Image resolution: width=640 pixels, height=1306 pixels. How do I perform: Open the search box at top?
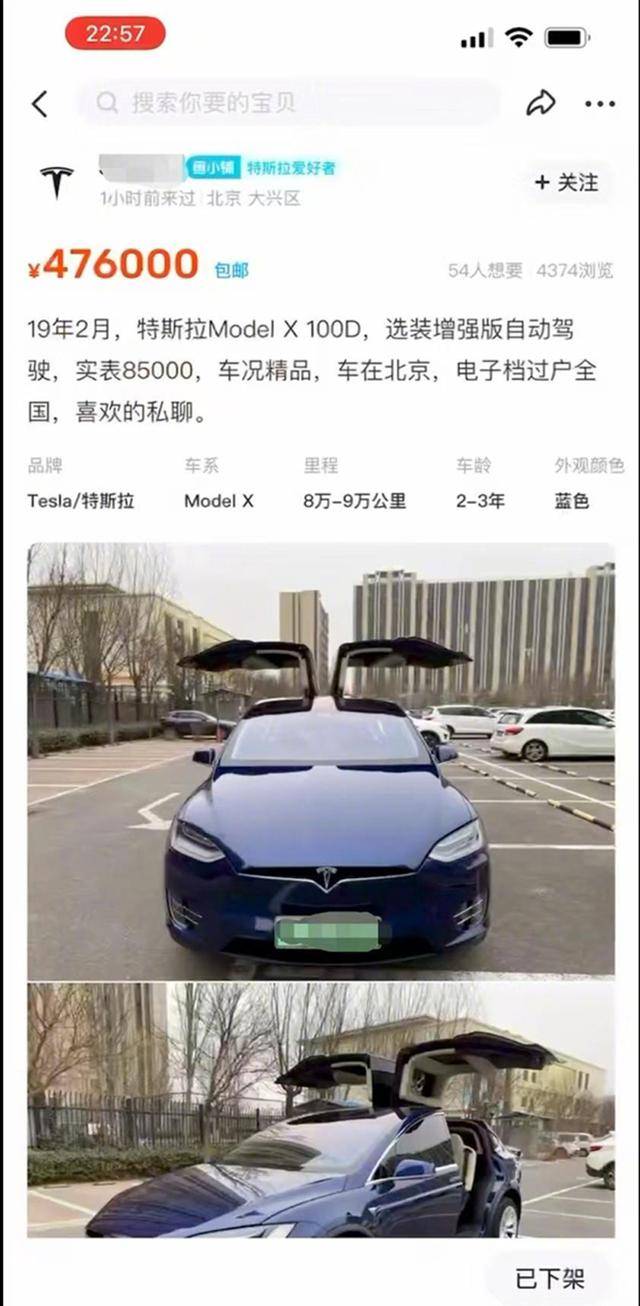click(x=290, y=102)
